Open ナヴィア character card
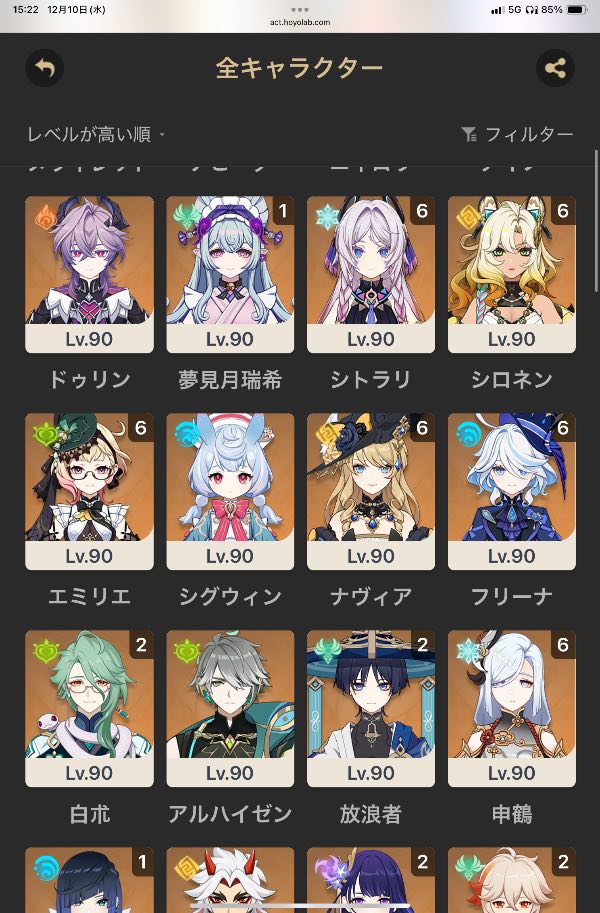This screenshot has height=913, width=600. (x=371, y=491)
